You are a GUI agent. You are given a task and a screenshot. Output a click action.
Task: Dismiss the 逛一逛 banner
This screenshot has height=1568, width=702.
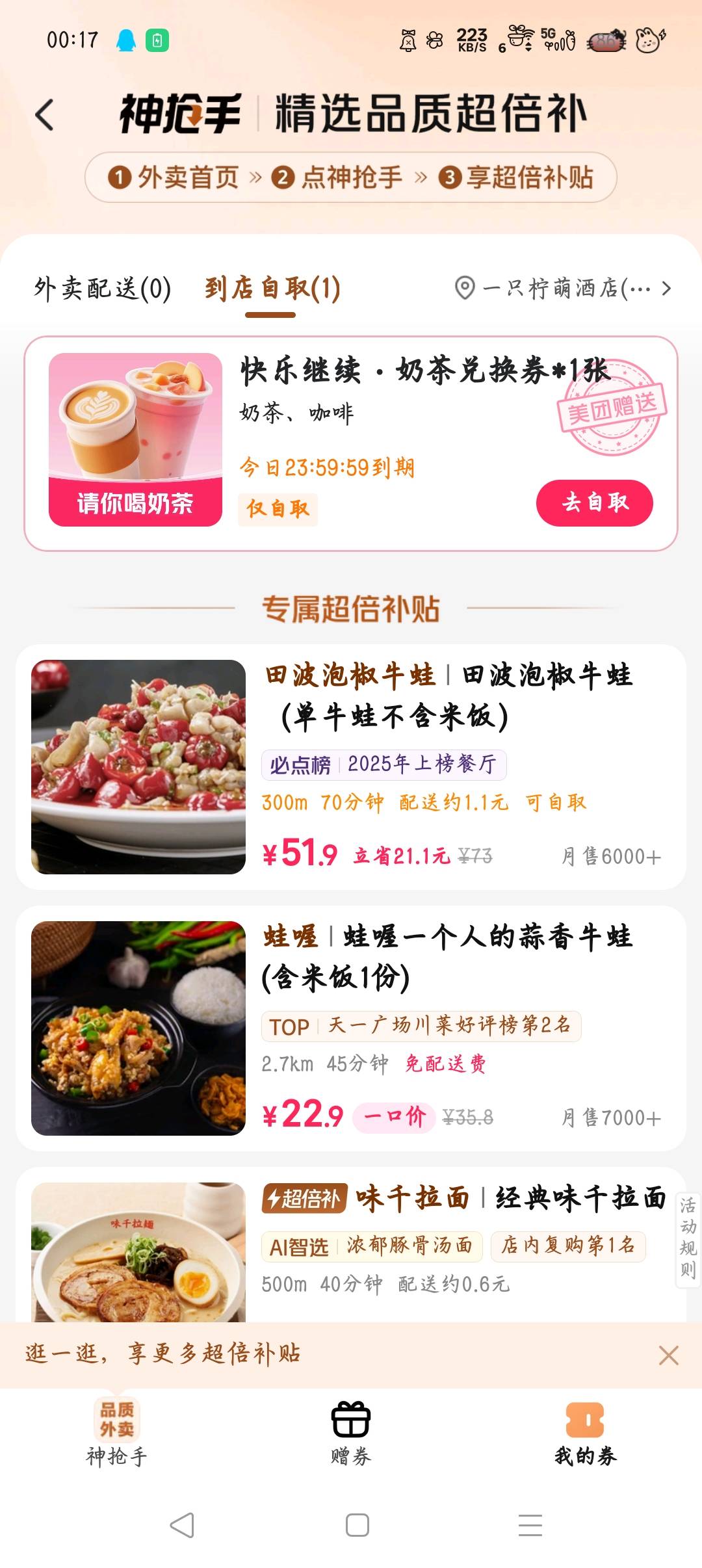tap(668, 1355)
